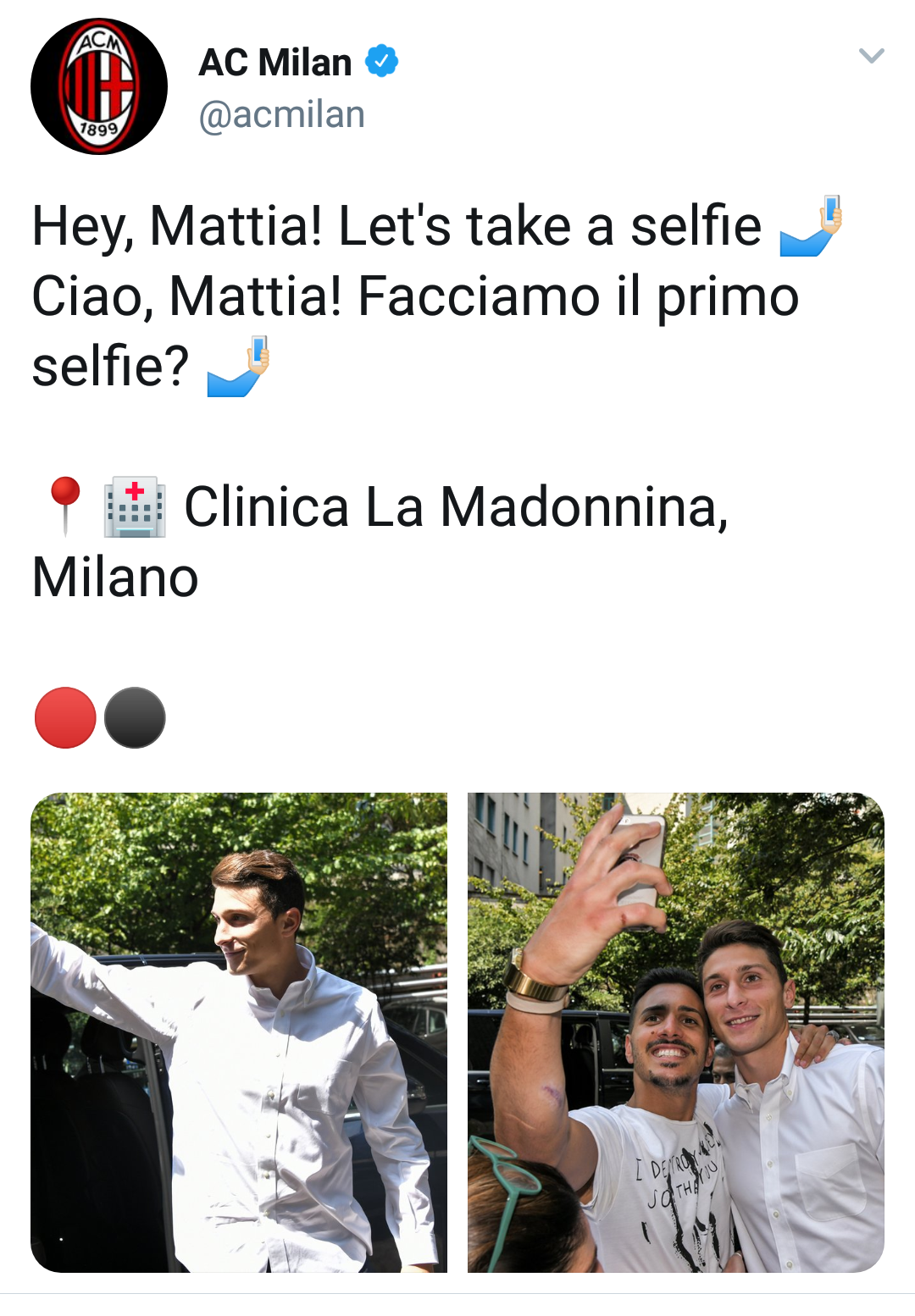Screen dimensions: 915x1316
Task: View the photo of Mattia in white shirt alone
Action: click(x=239, y=1031)
